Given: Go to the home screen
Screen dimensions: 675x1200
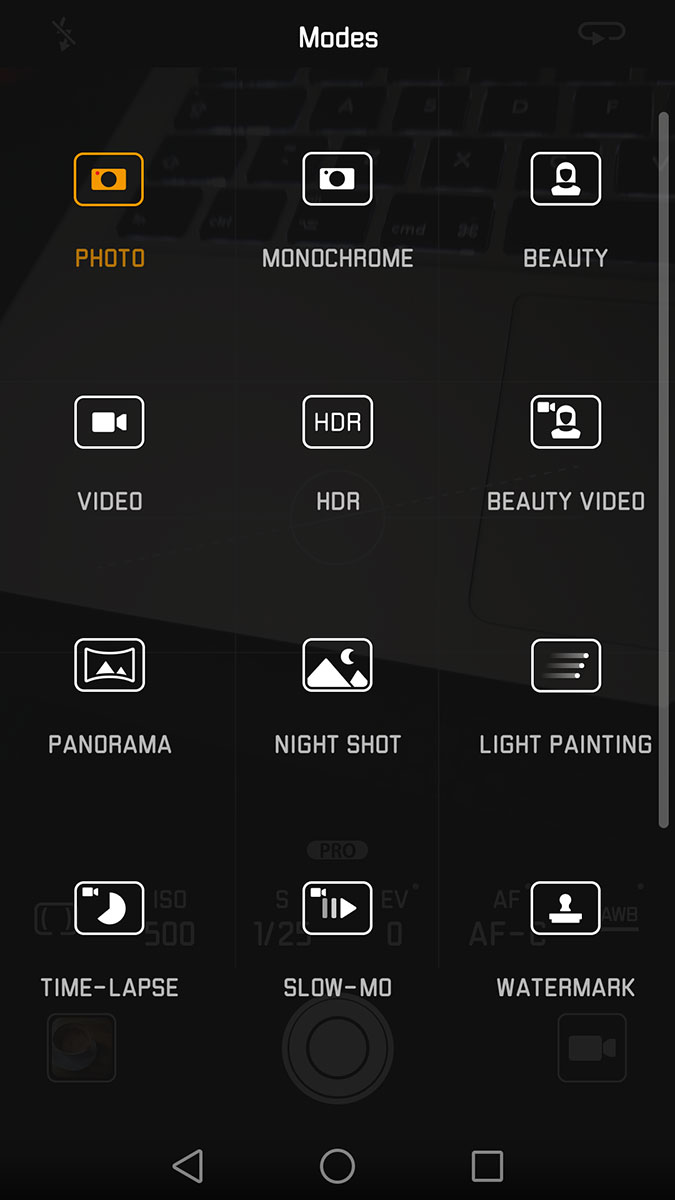Looking at the screenshot, I should click(337, 1166).
